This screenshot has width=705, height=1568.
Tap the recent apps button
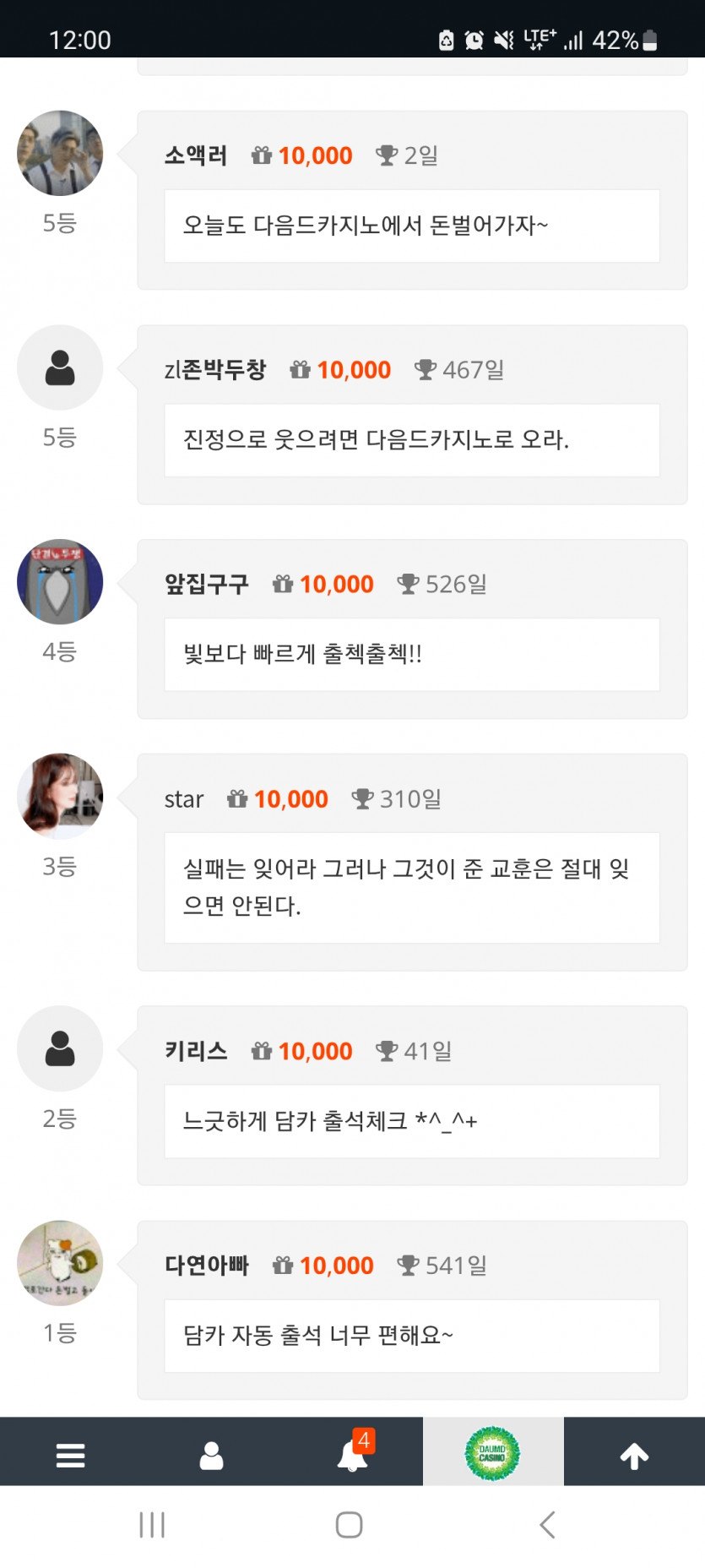pyautogui.click(x=151, y=1526)
